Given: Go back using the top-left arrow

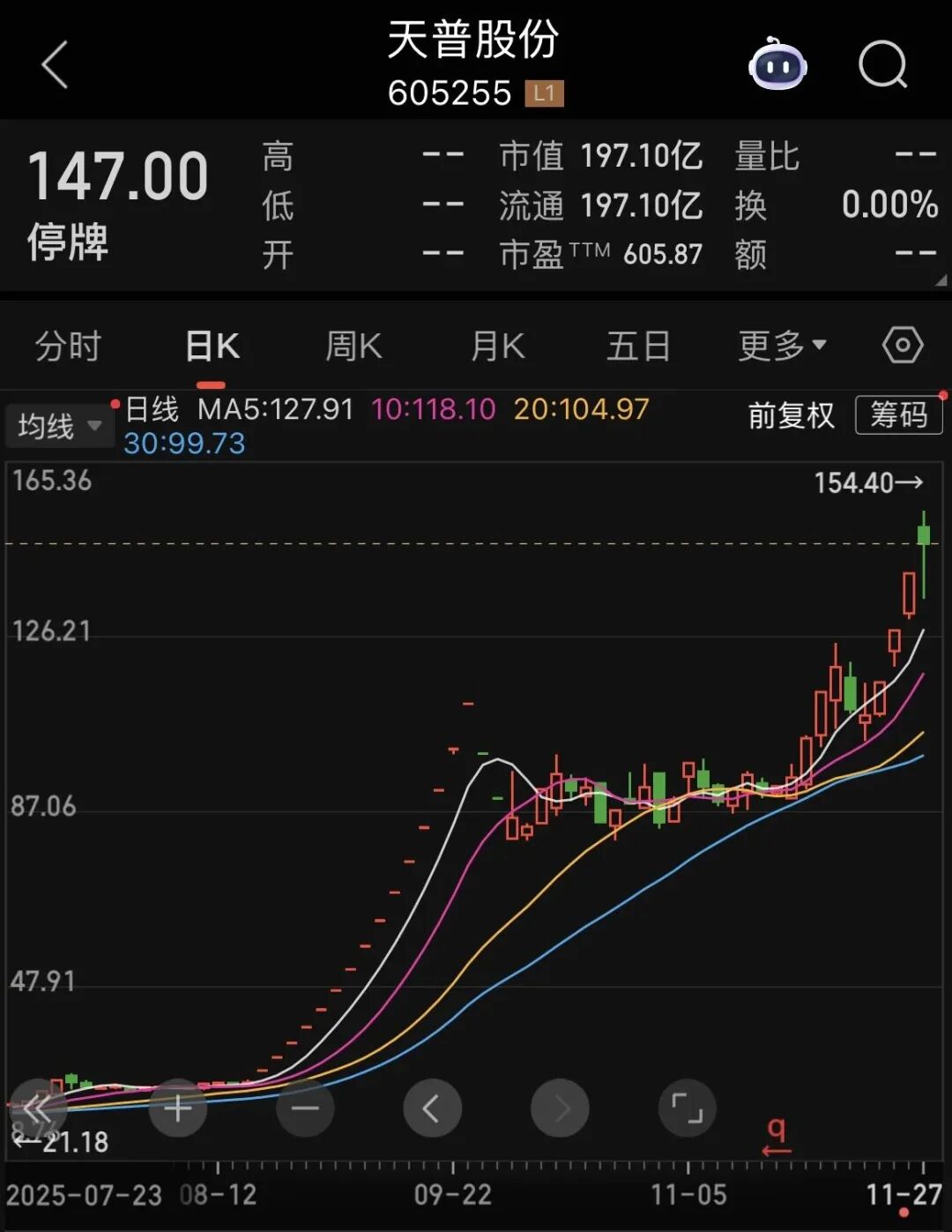Looking at the screenshot, I should 55,65.
